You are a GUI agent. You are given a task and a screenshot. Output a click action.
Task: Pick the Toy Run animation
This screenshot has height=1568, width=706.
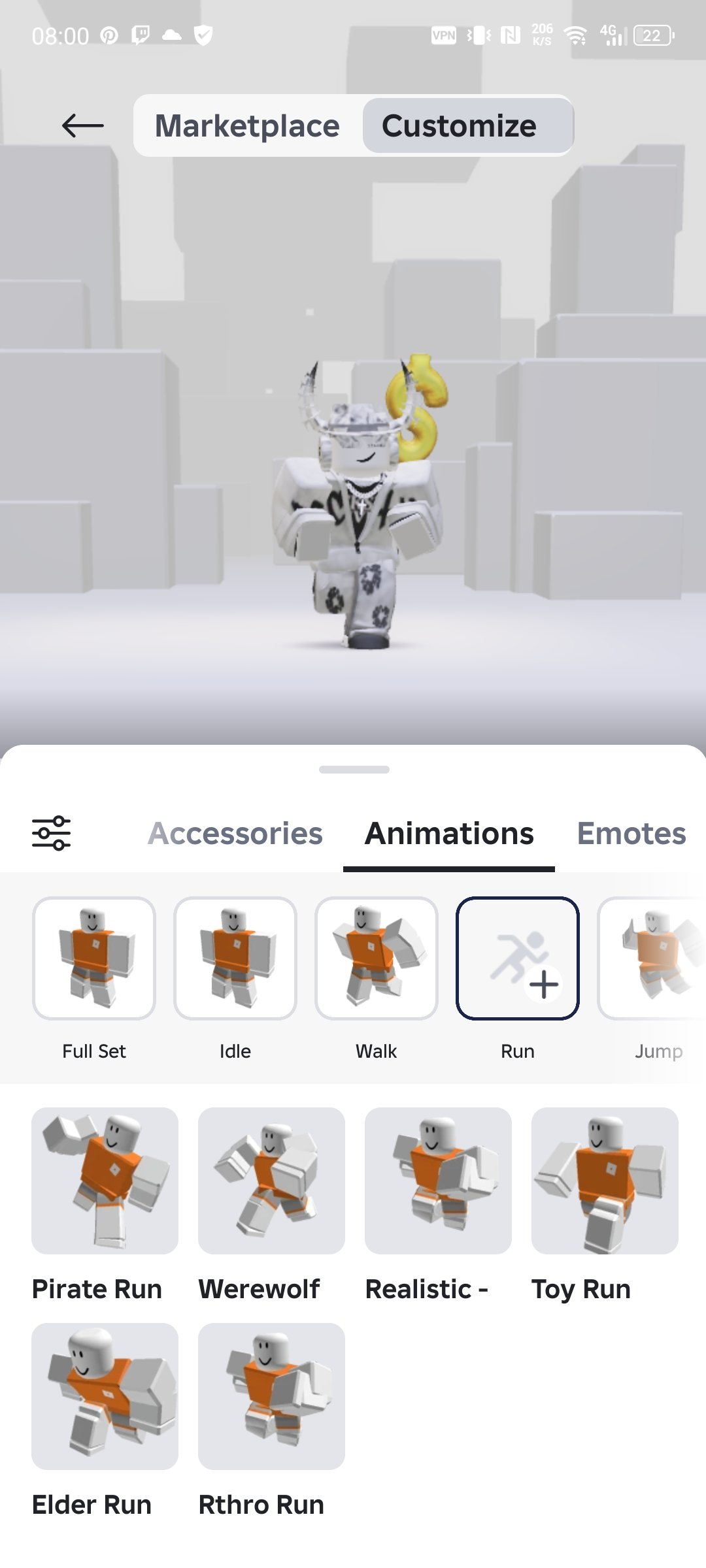point(605,1181)
